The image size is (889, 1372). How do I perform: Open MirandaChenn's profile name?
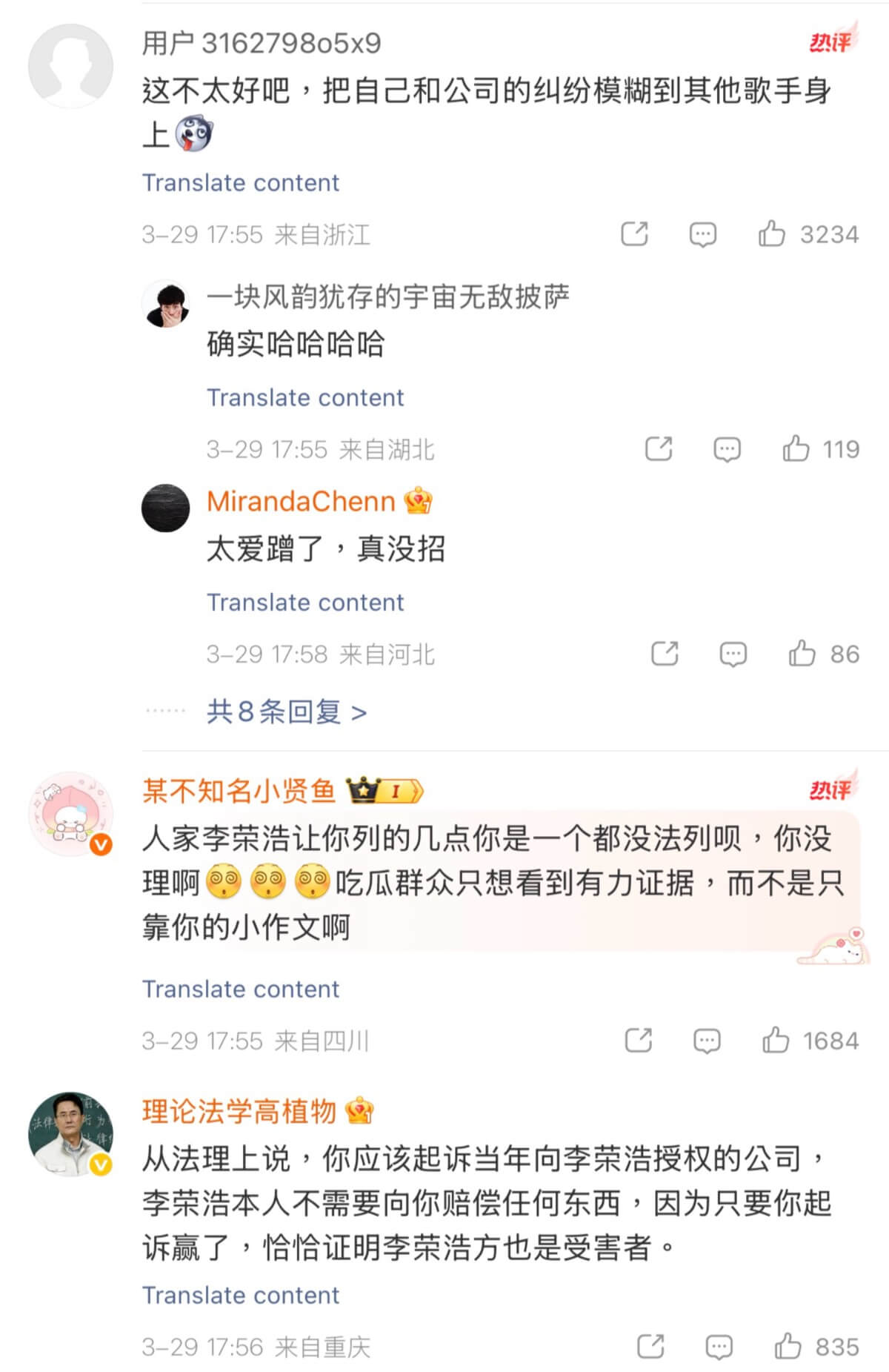[x=301, y=501]
